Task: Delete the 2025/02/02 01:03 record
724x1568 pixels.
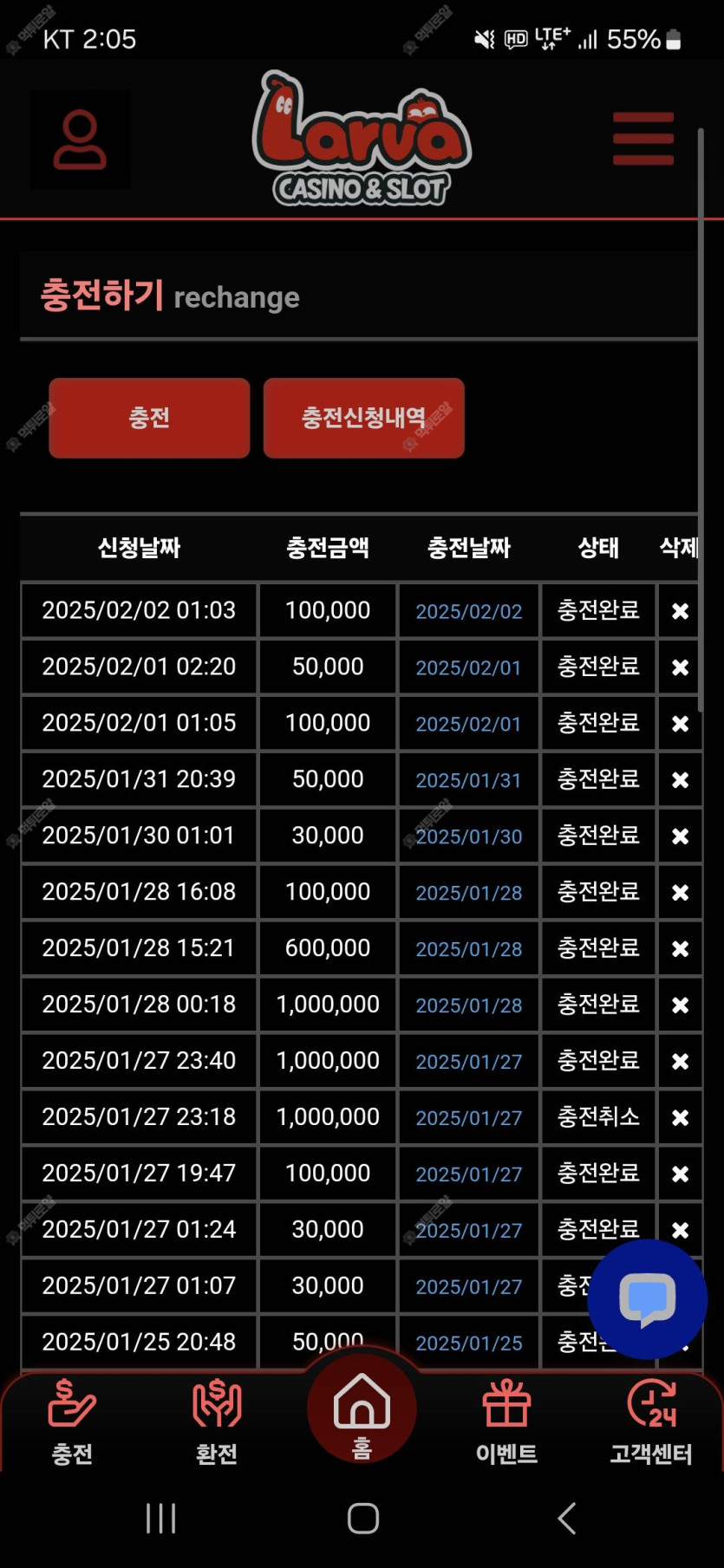Action: 680,611
